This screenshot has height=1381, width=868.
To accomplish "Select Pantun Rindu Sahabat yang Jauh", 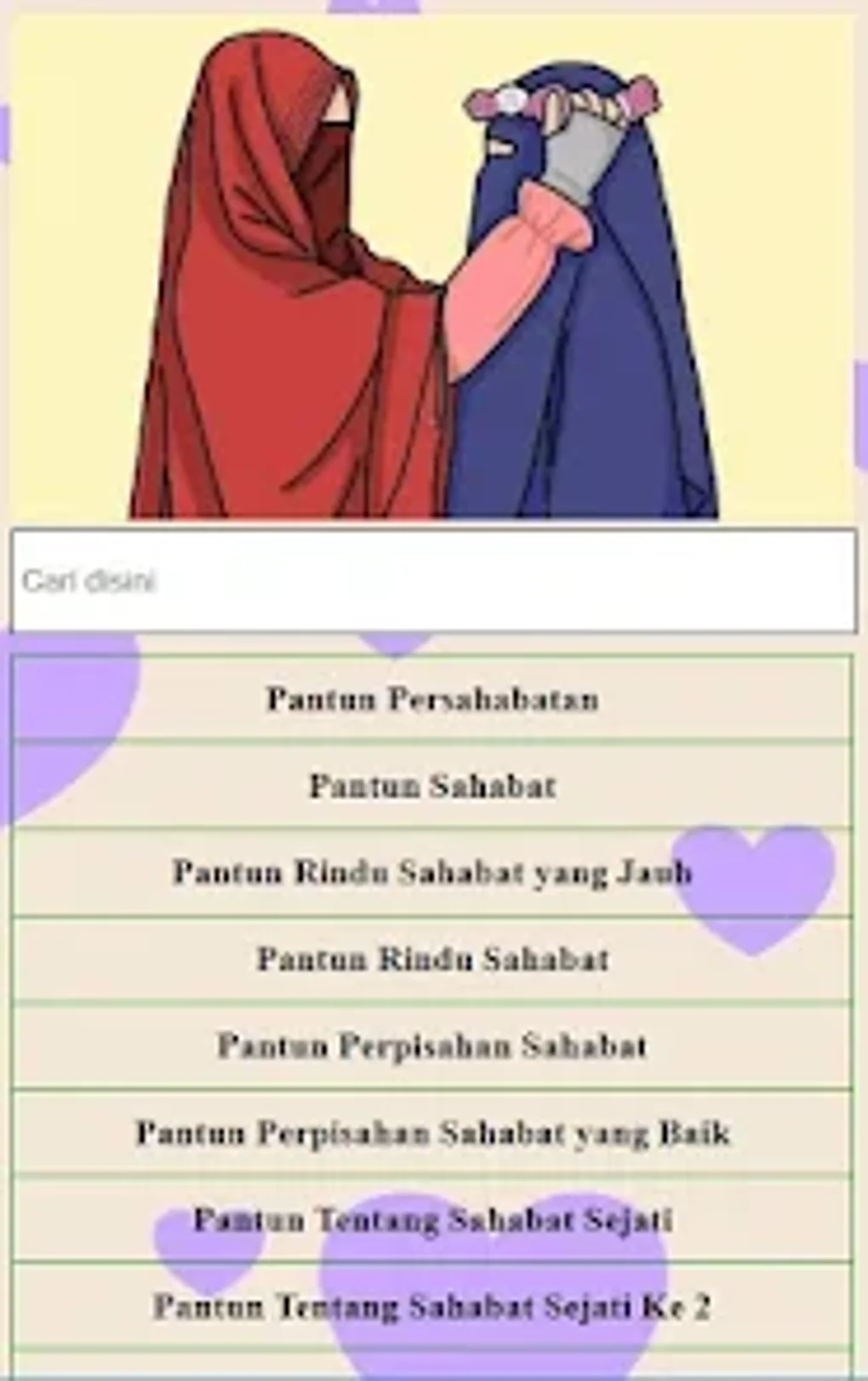I will (432, 872).
